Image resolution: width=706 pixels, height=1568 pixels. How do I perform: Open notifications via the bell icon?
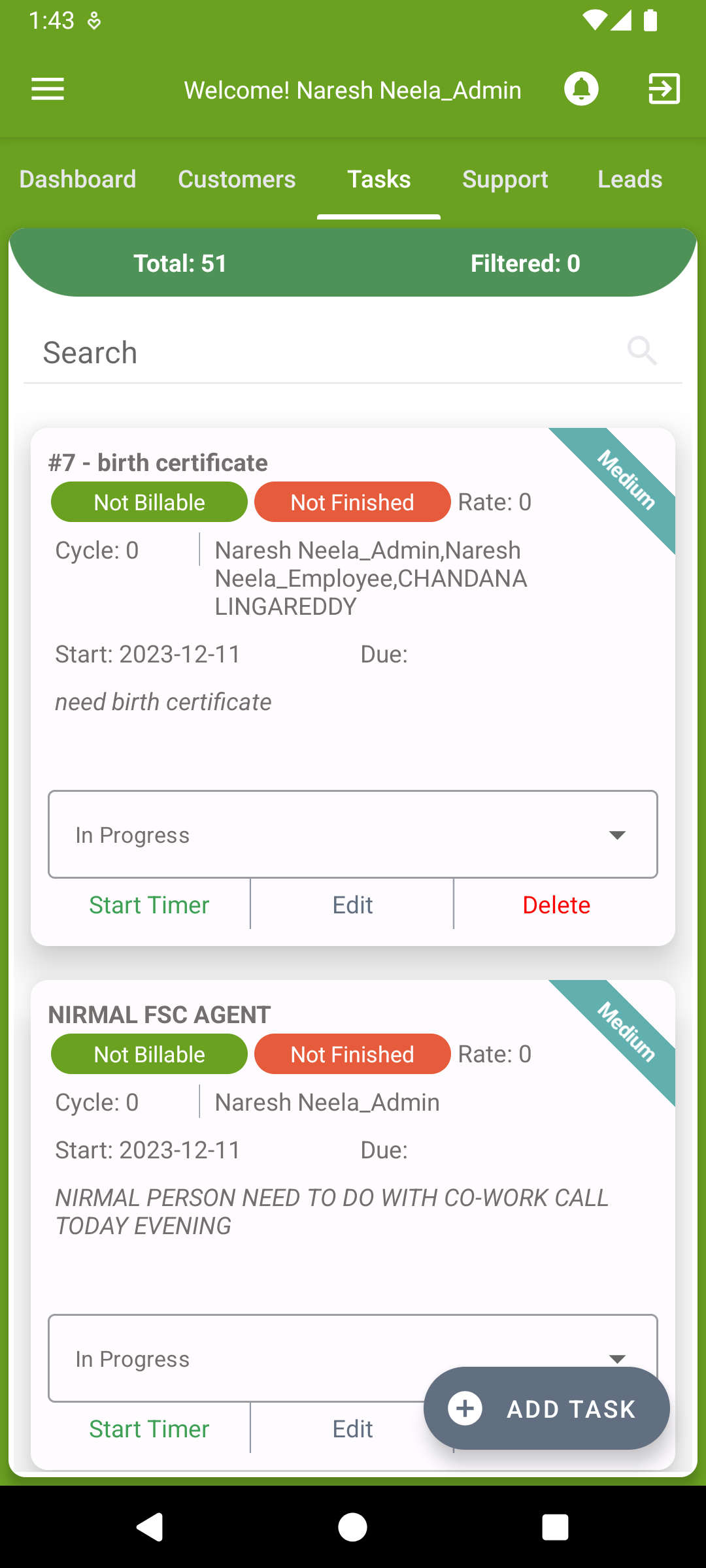click(581, 89)
